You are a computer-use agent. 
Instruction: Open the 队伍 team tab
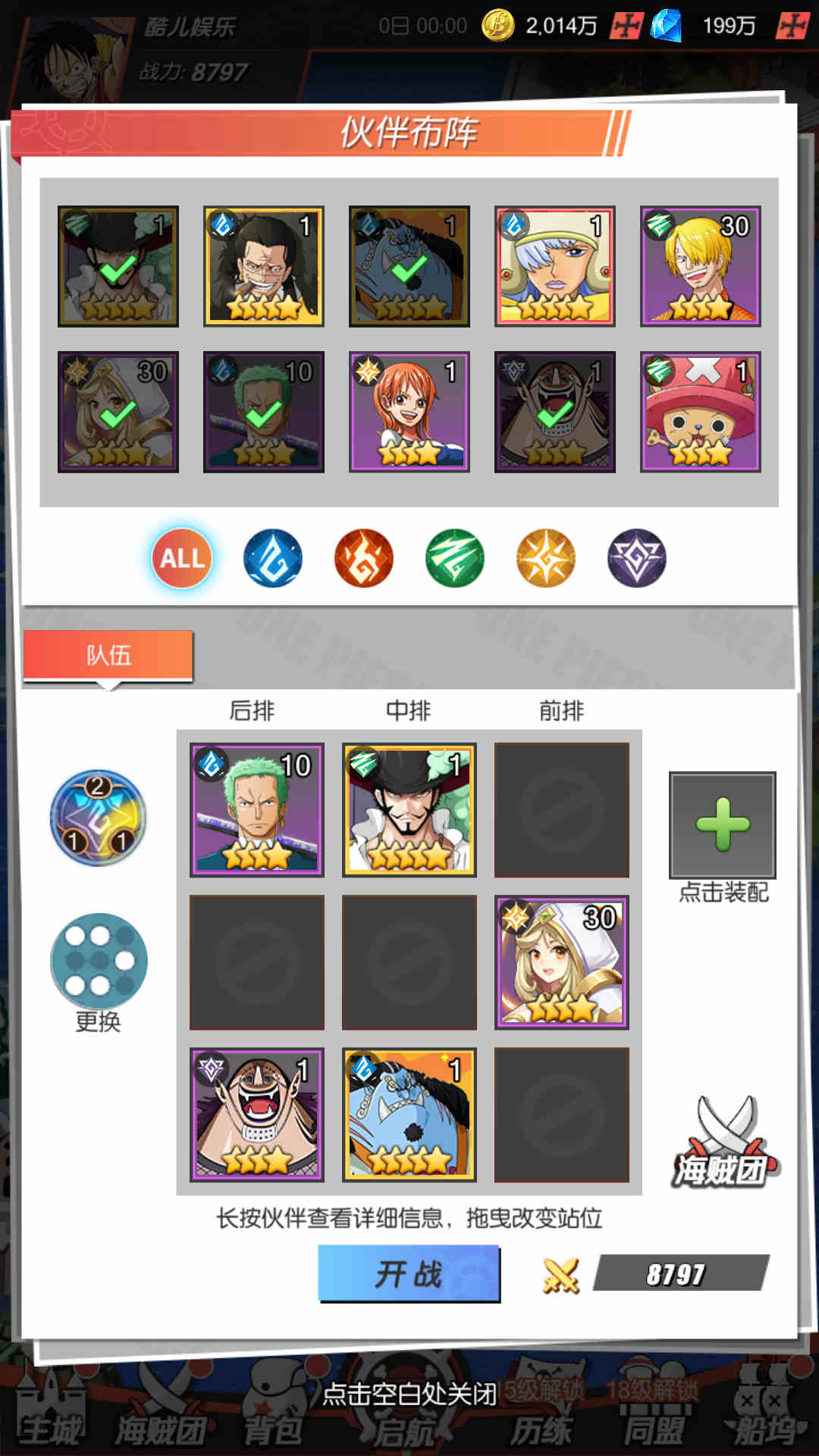[x=108, y=655]
